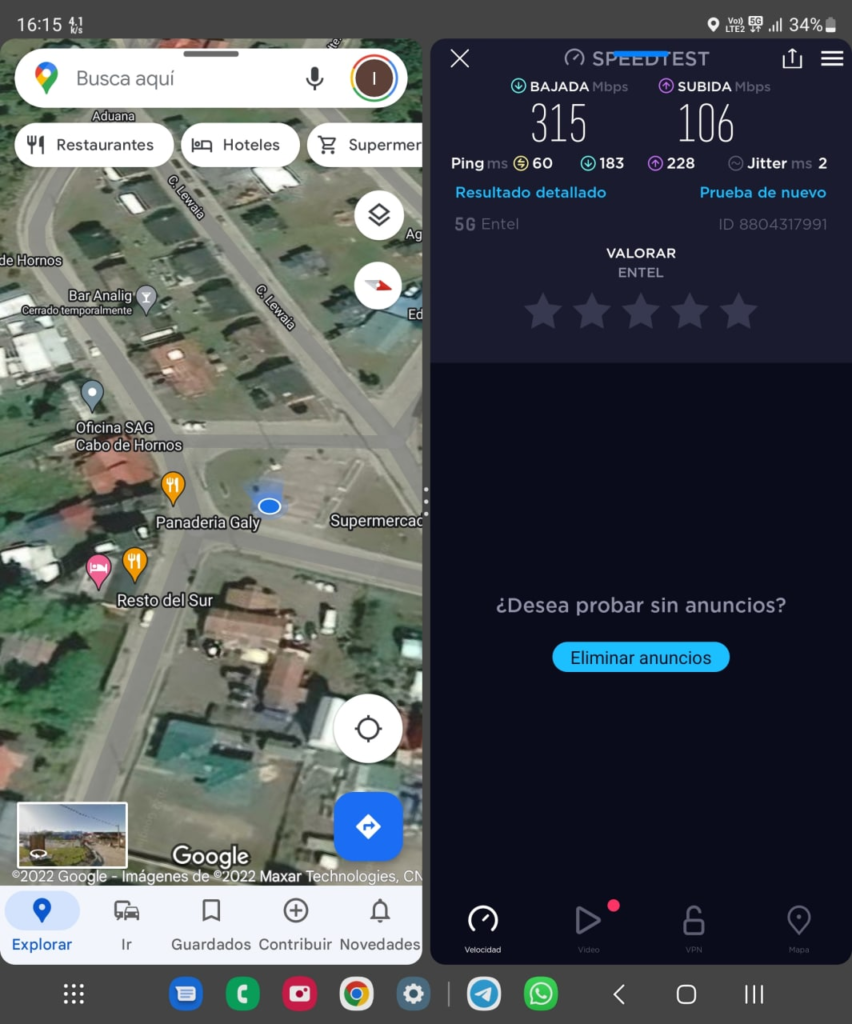Open the Novedades tab
The image size is (852, 1024).
380,923
